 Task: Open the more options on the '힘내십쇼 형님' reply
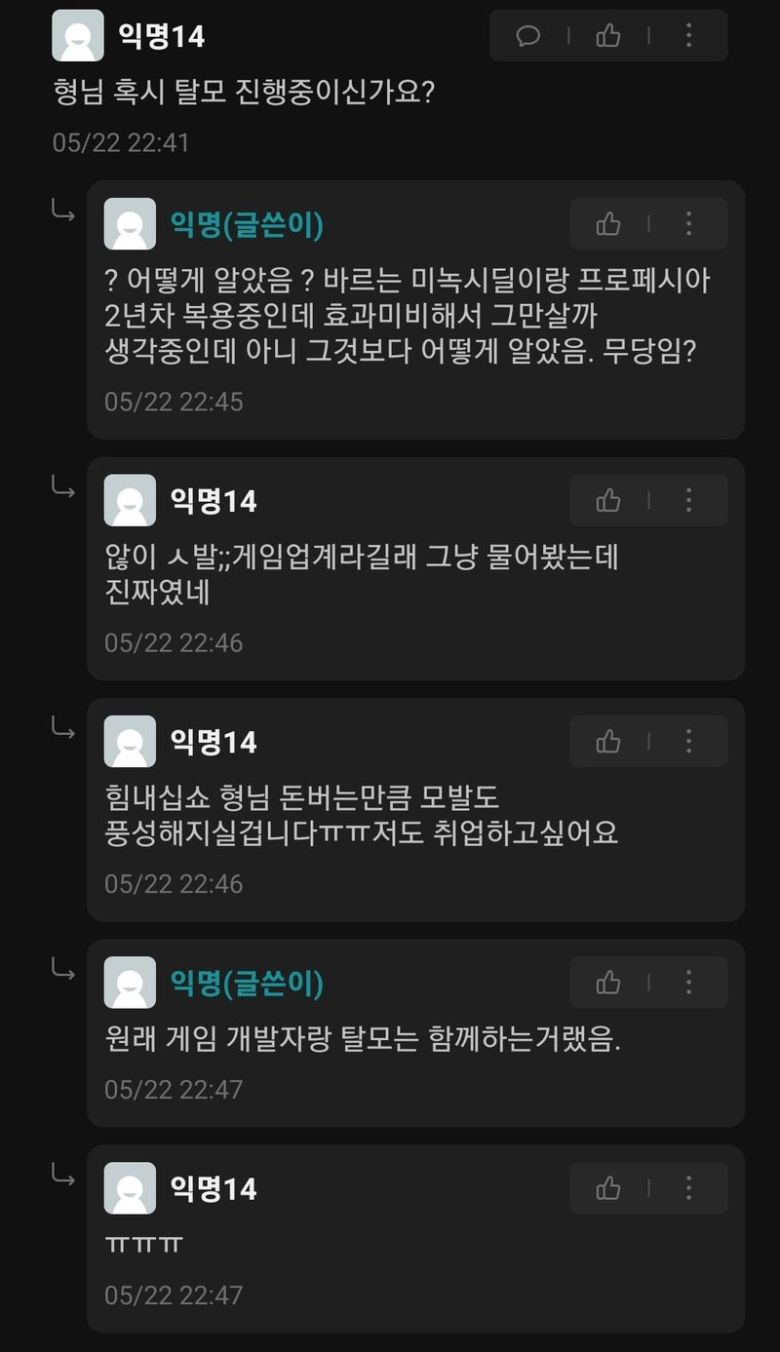coord(688,741)
